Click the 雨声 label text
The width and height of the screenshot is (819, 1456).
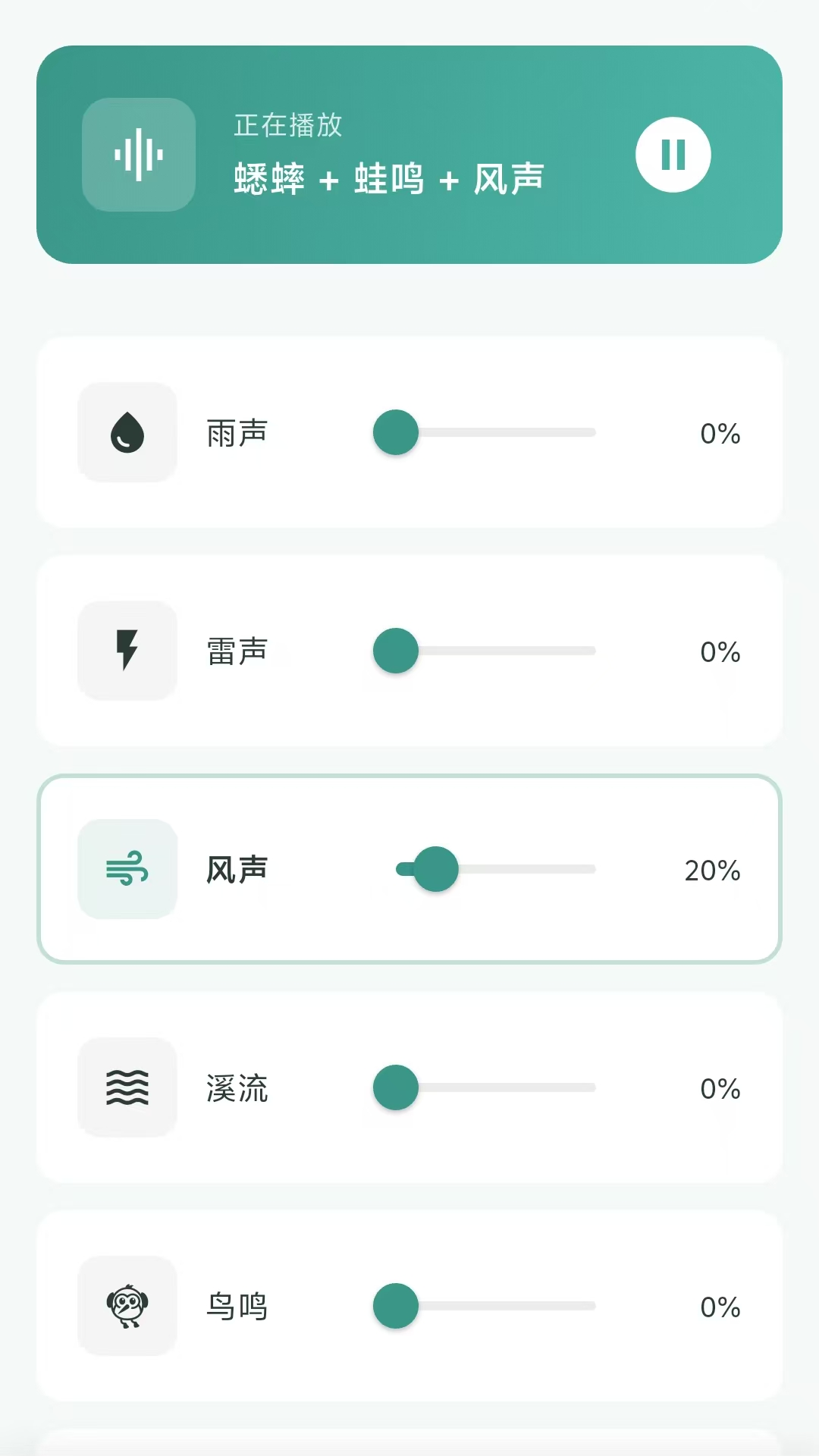[x=236, y=433]
